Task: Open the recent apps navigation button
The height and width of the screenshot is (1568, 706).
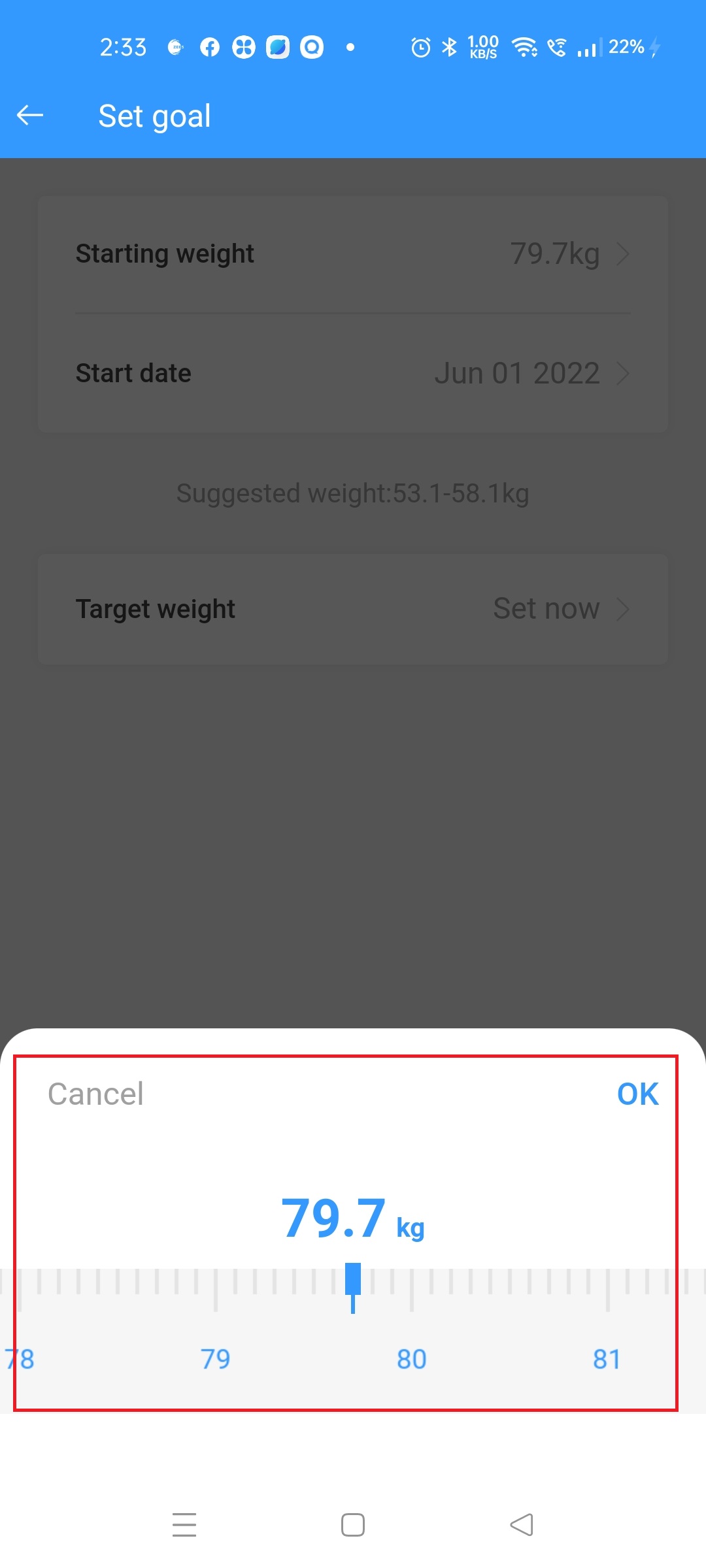Action: (x=185, y=1524)
